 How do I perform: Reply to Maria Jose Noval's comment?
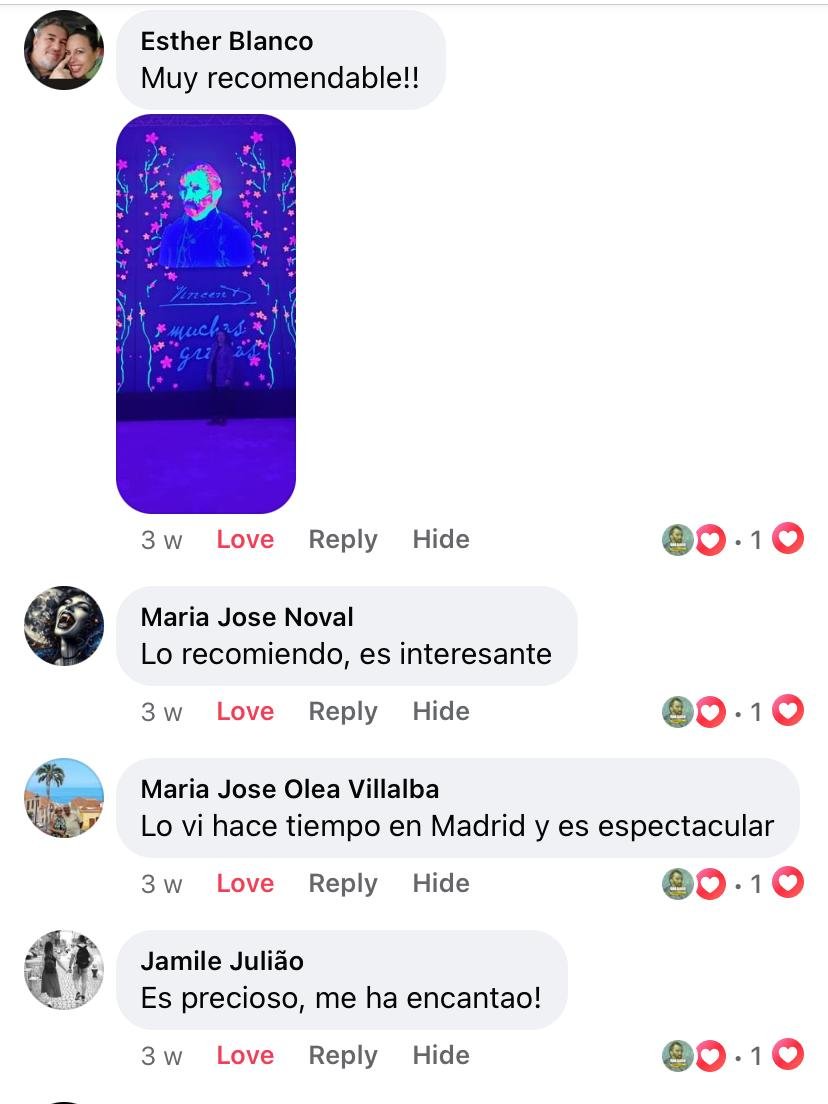tap(343, 711)
